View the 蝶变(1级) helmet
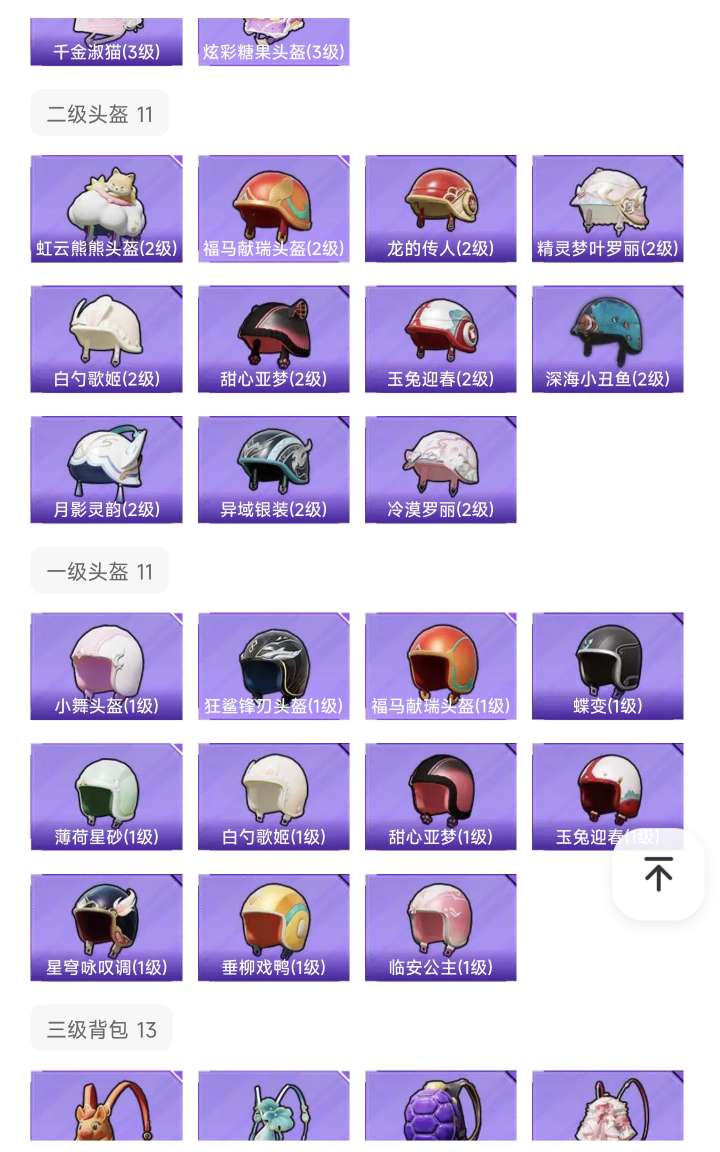Screen dimensions: 720x1152 coord(608,666)
